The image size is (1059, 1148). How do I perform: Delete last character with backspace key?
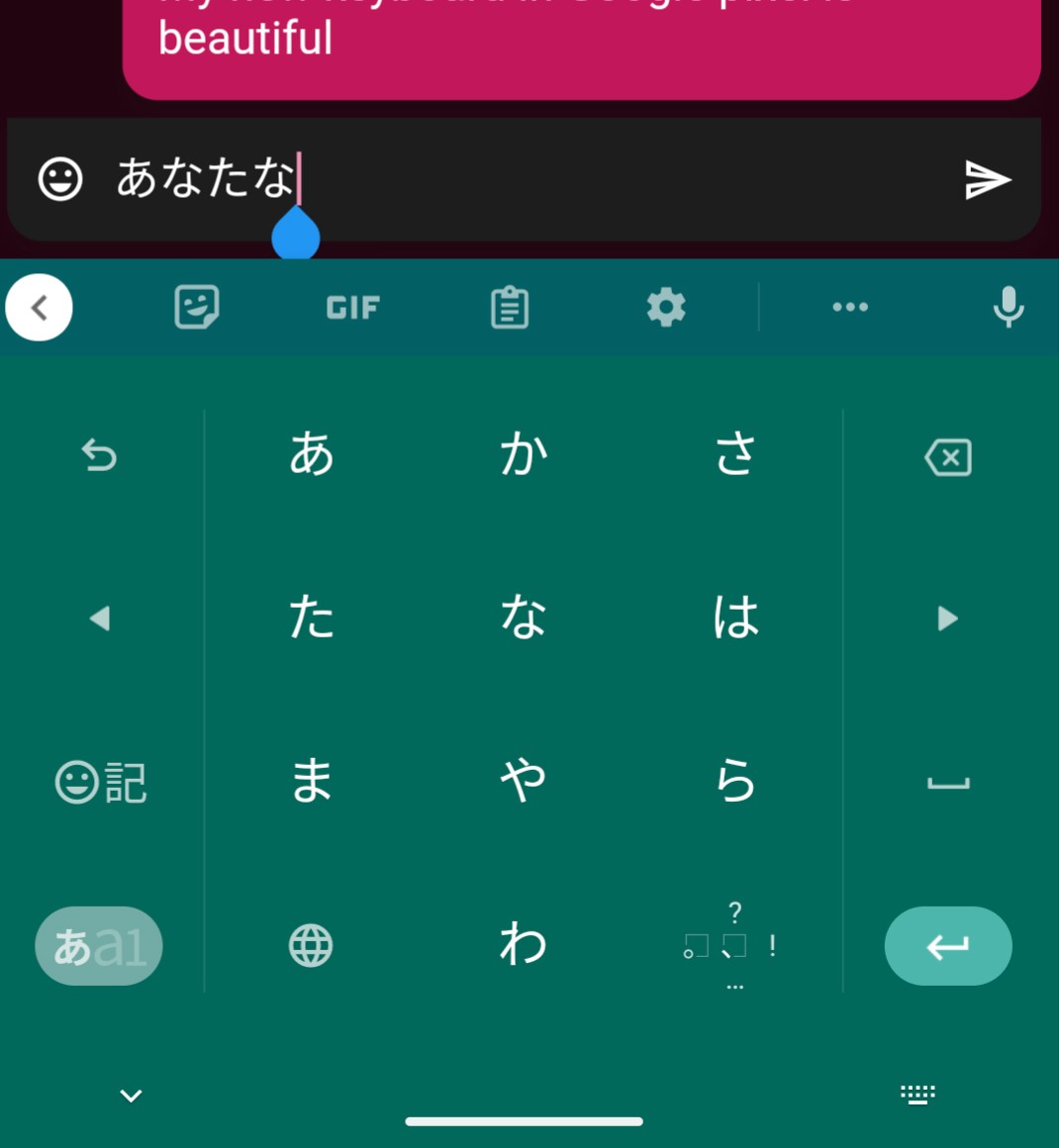pyautogui.click(x=947, y=457)
